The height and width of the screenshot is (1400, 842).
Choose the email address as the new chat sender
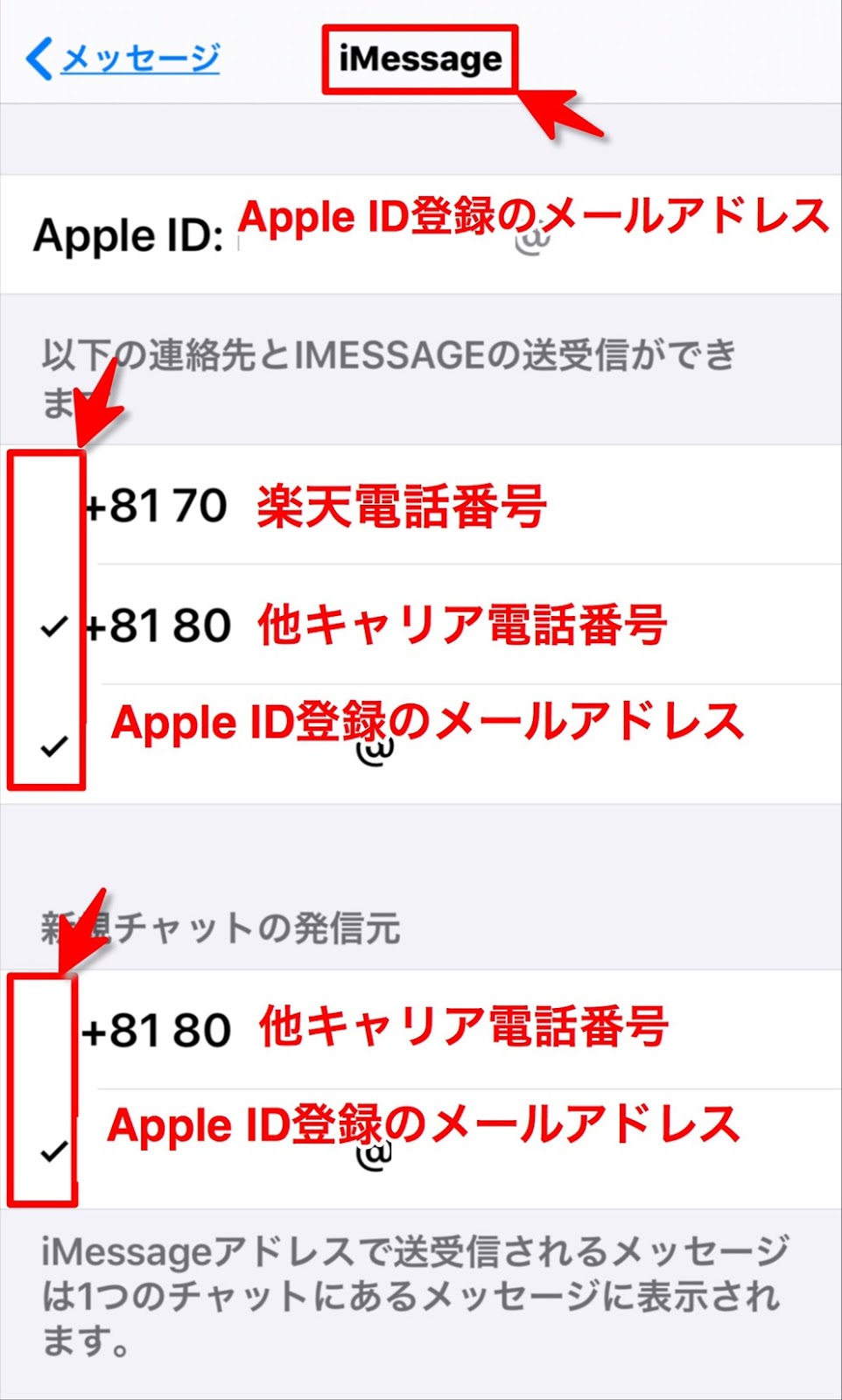click(420, 1148)
